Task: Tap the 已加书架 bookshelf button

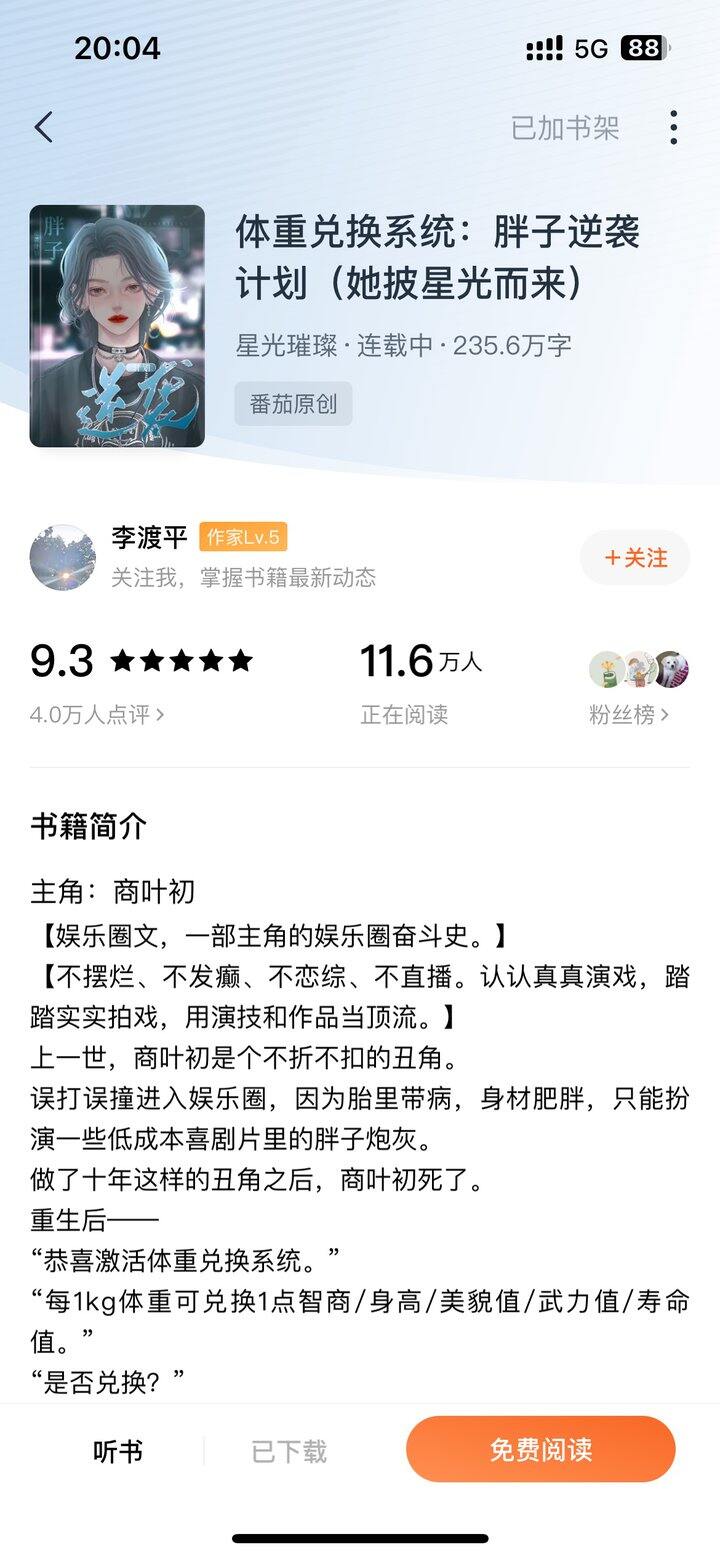Action: point(565,128)
